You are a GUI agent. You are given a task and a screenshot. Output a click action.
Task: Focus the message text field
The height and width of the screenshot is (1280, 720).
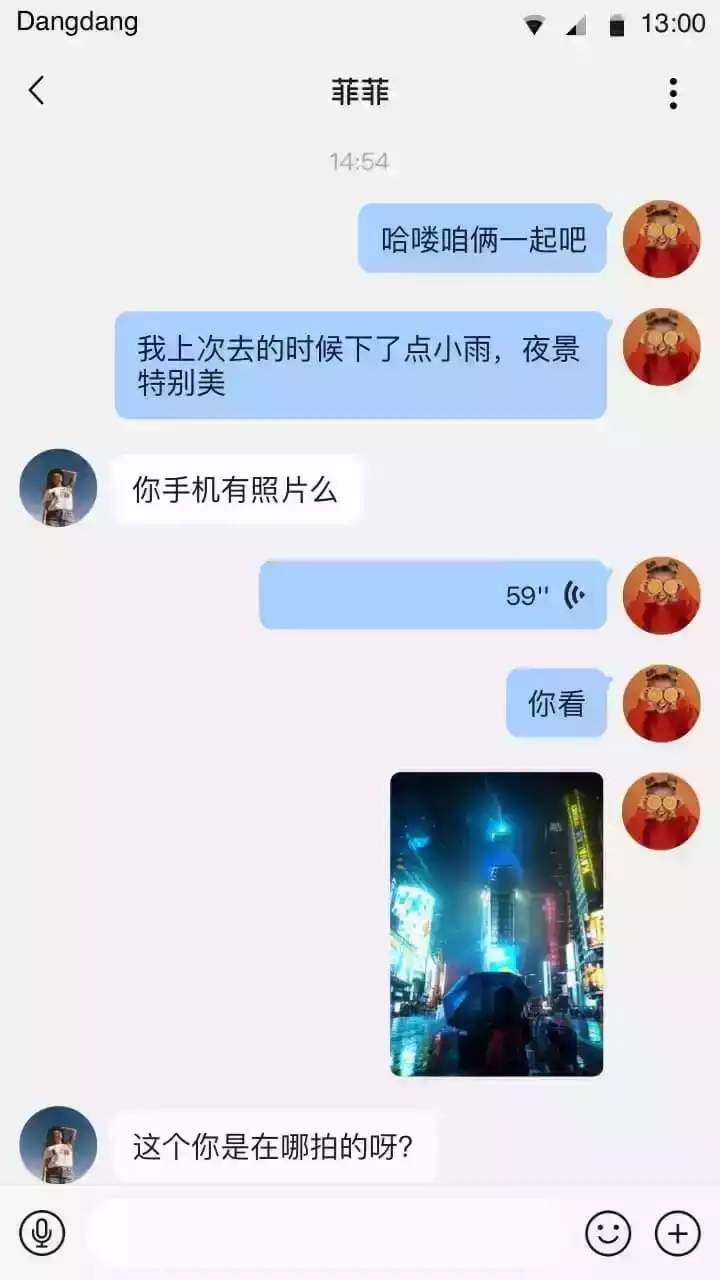tap(330, 1232)
